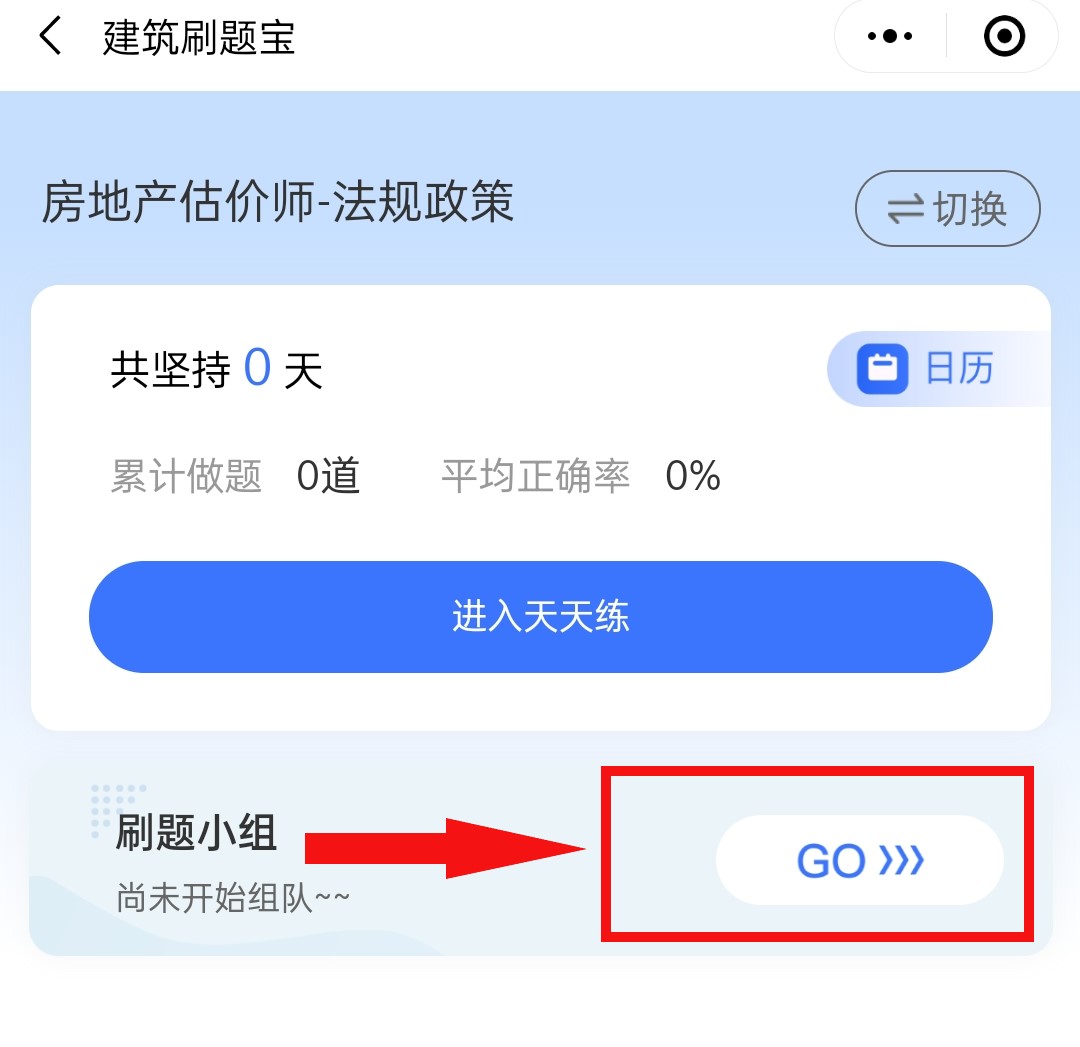Screen dimensions: 1080x1047
Task: Close the mini program
Action: click(x=1004, y=37)
